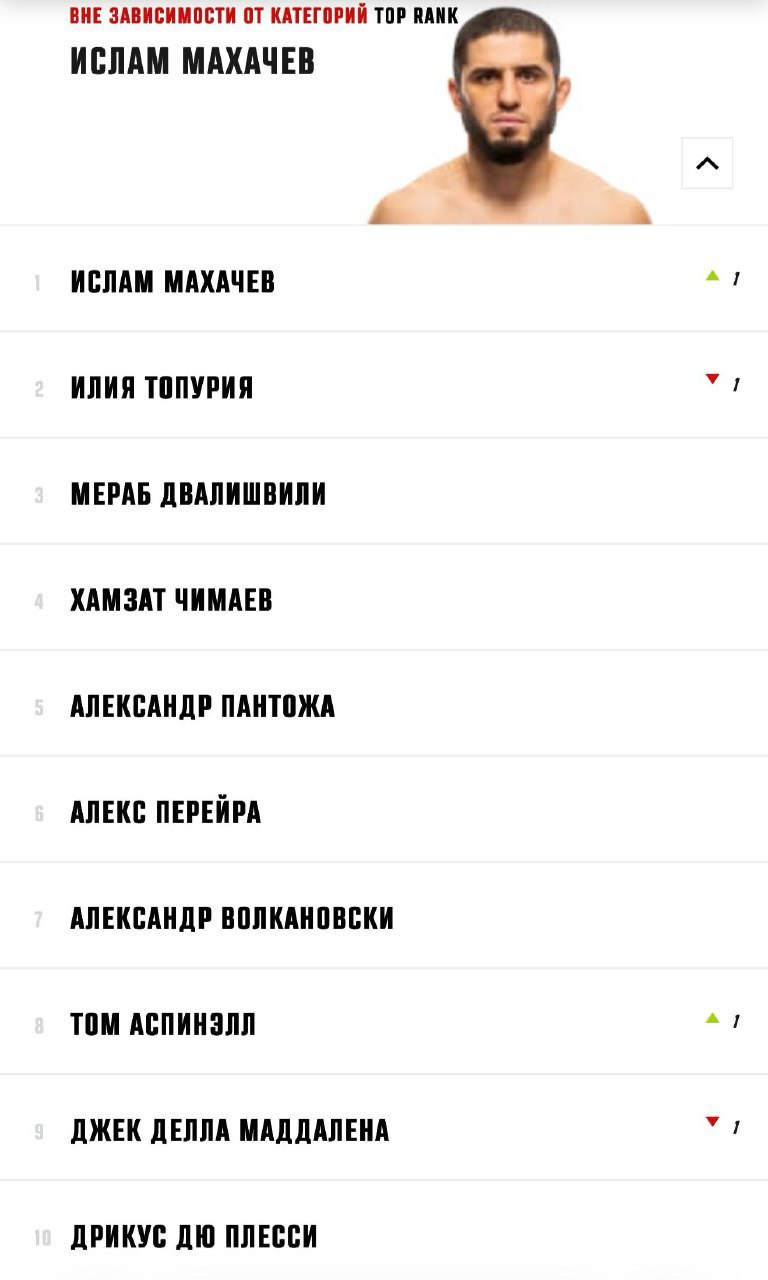This screenshot has height=1280, width=768.
Task: View Хамзат Чимаев's profile
Action: click(171, 600)
